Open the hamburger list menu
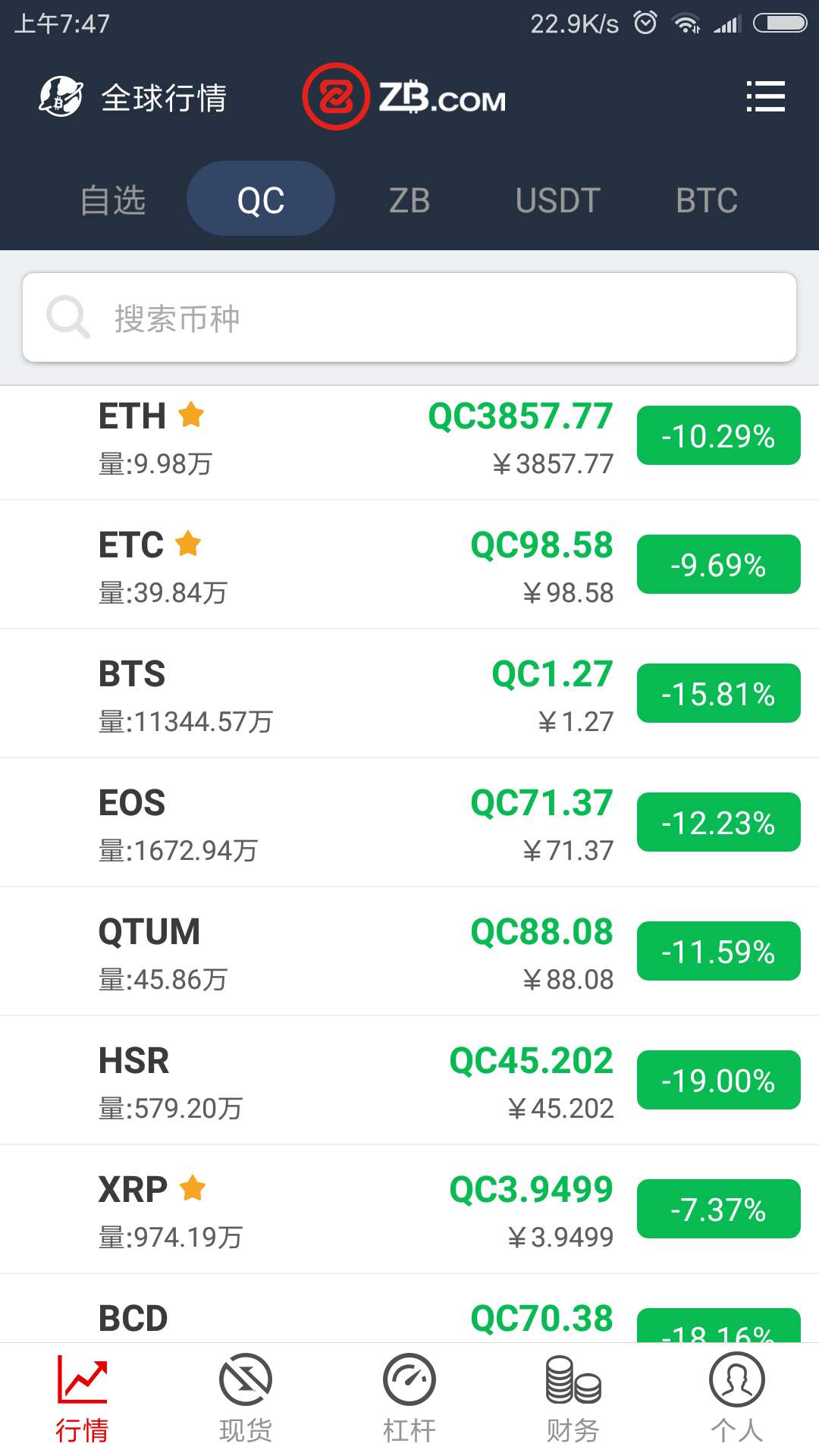819x1456 pixels. click(x=765, y=96)
